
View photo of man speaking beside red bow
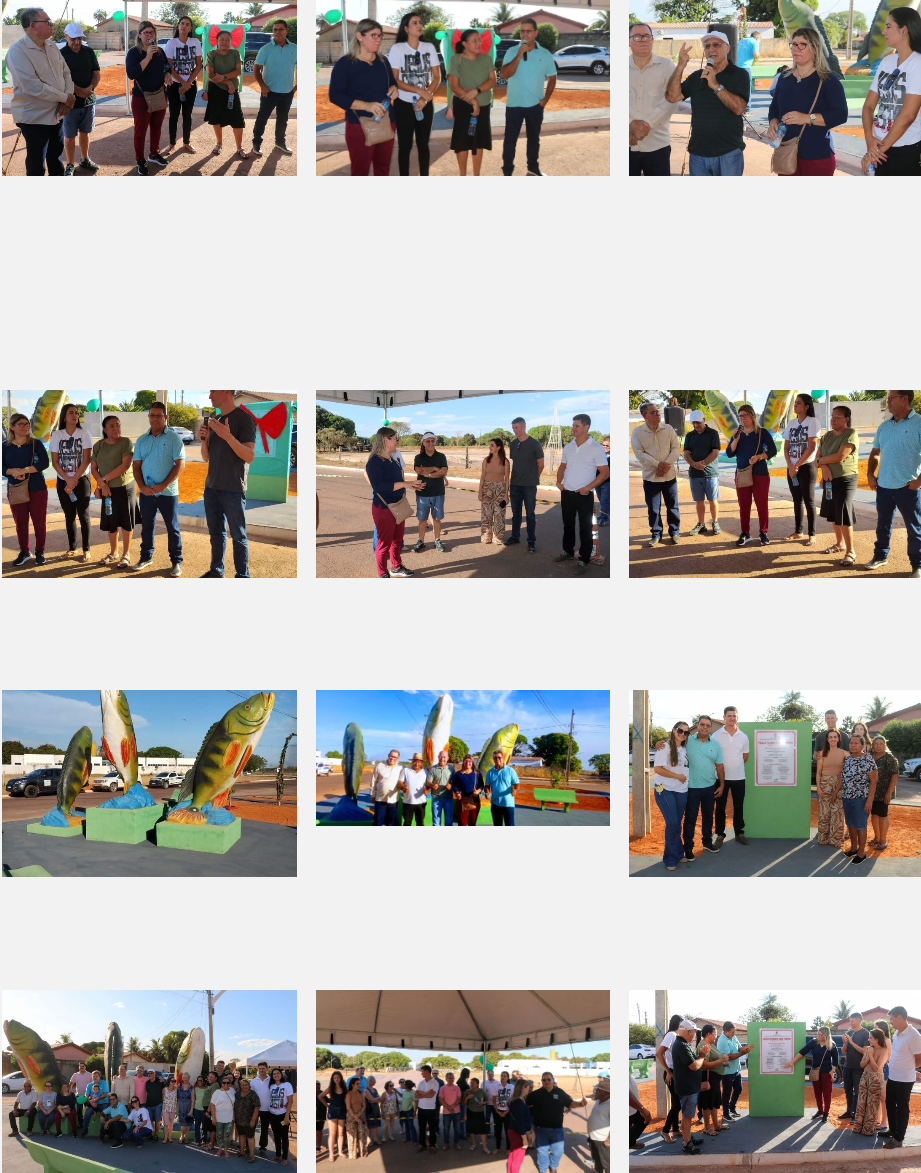[149, 483]
